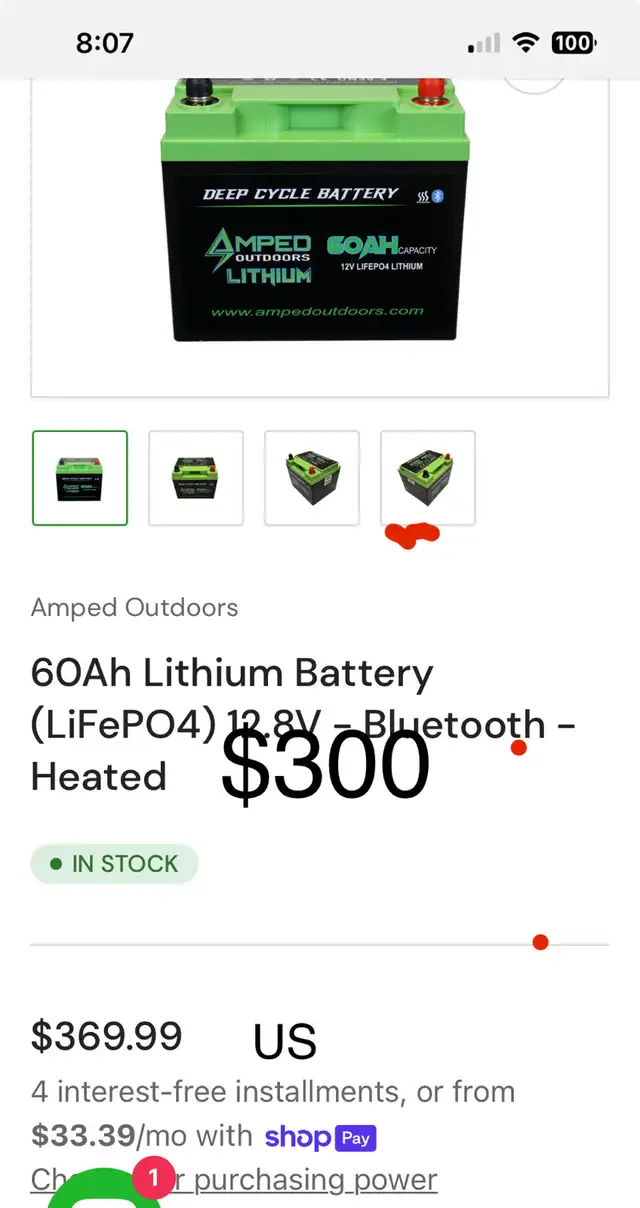This screenshot has width=640, height=1208.
Task: Select the green-bordered gallery thumbnail
Action: [80, 478]
